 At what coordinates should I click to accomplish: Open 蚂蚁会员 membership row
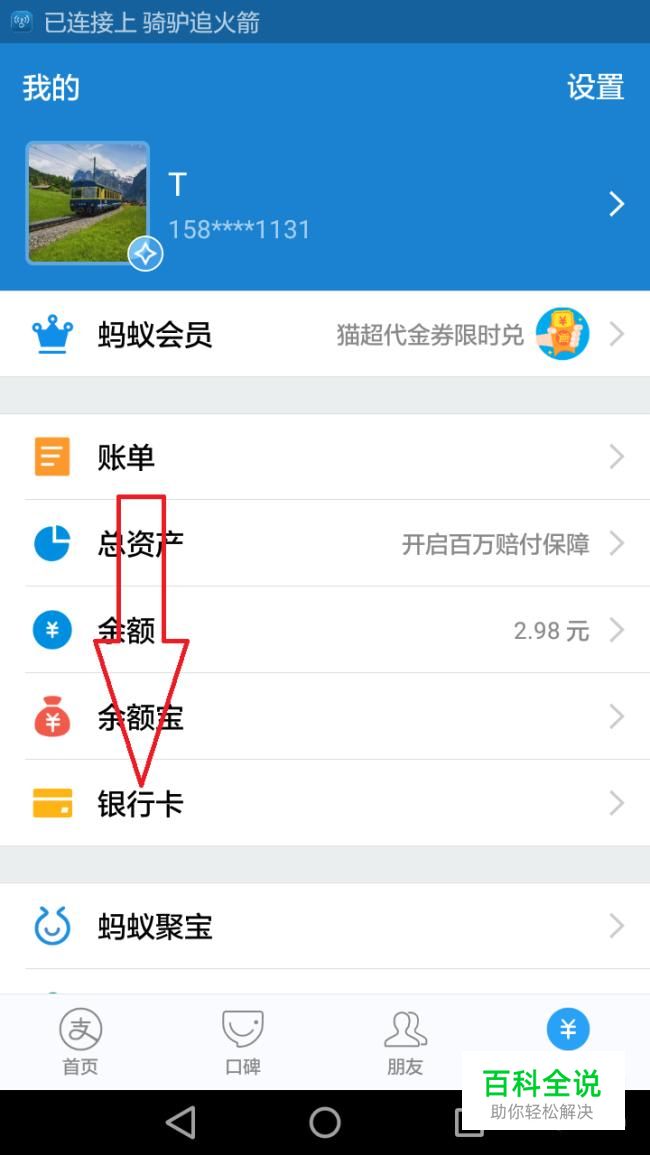click(x=325, y=335)
